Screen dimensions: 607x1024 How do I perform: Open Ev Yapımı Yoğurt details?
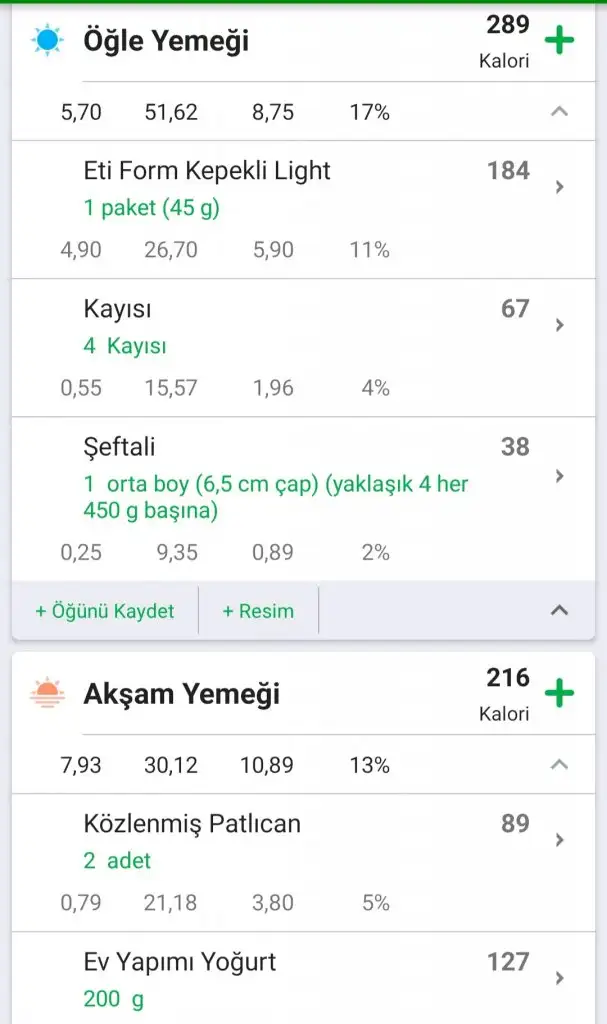point(300,978)
